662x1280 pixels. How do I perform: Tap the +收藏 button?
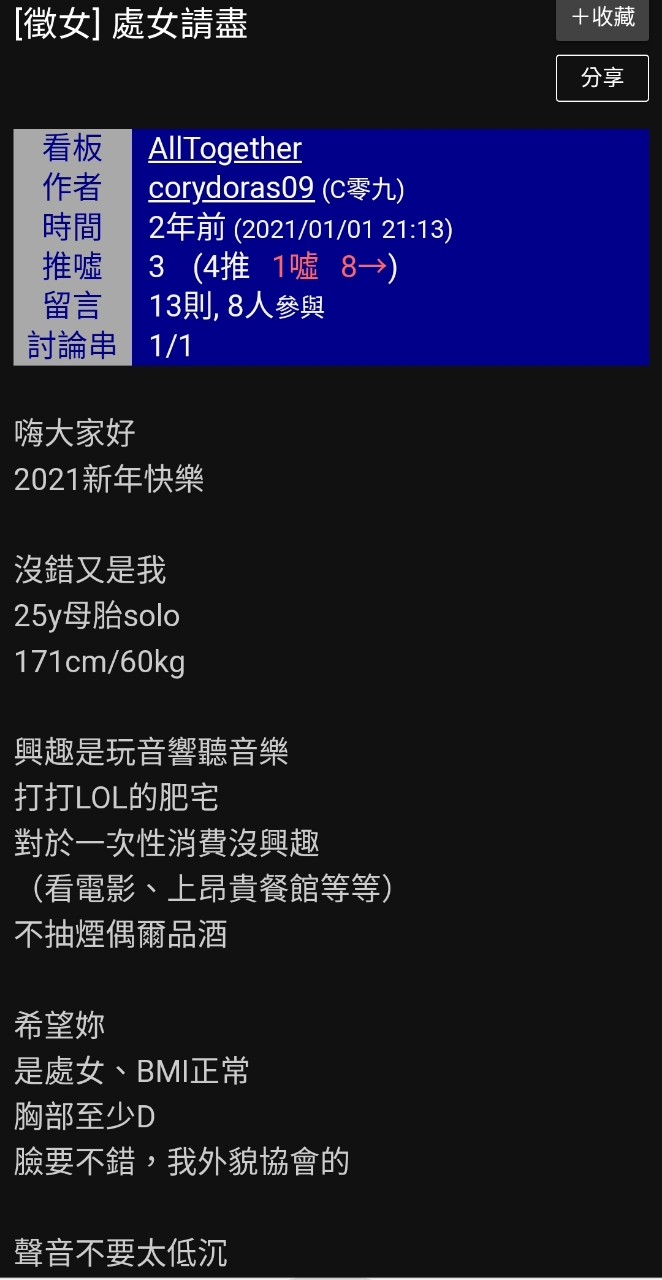pyautogui.click(x=602, y=18)
